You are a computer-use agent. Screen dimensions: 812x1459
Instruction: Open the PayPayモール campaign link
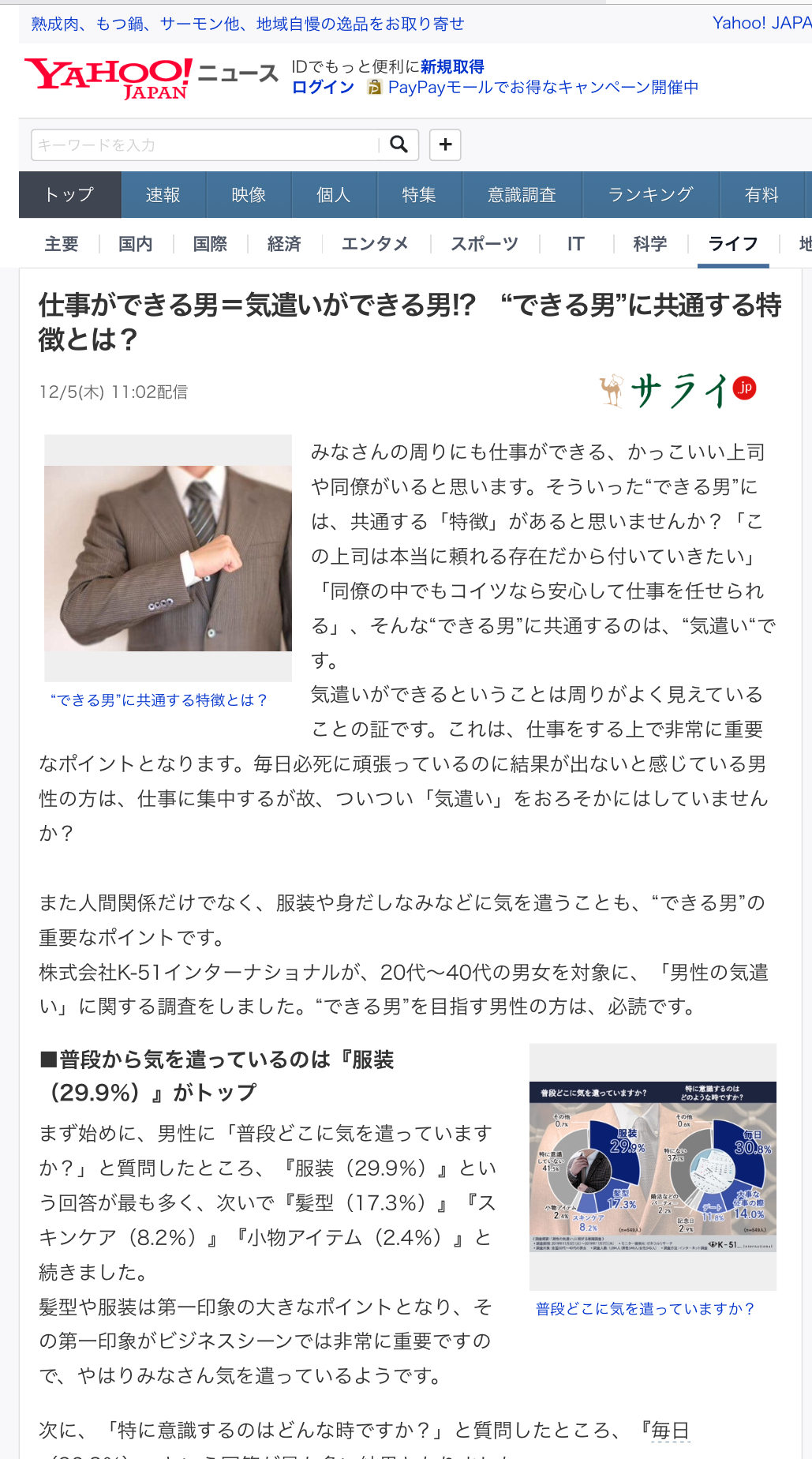pyautogui.click(x=543, y=87)
